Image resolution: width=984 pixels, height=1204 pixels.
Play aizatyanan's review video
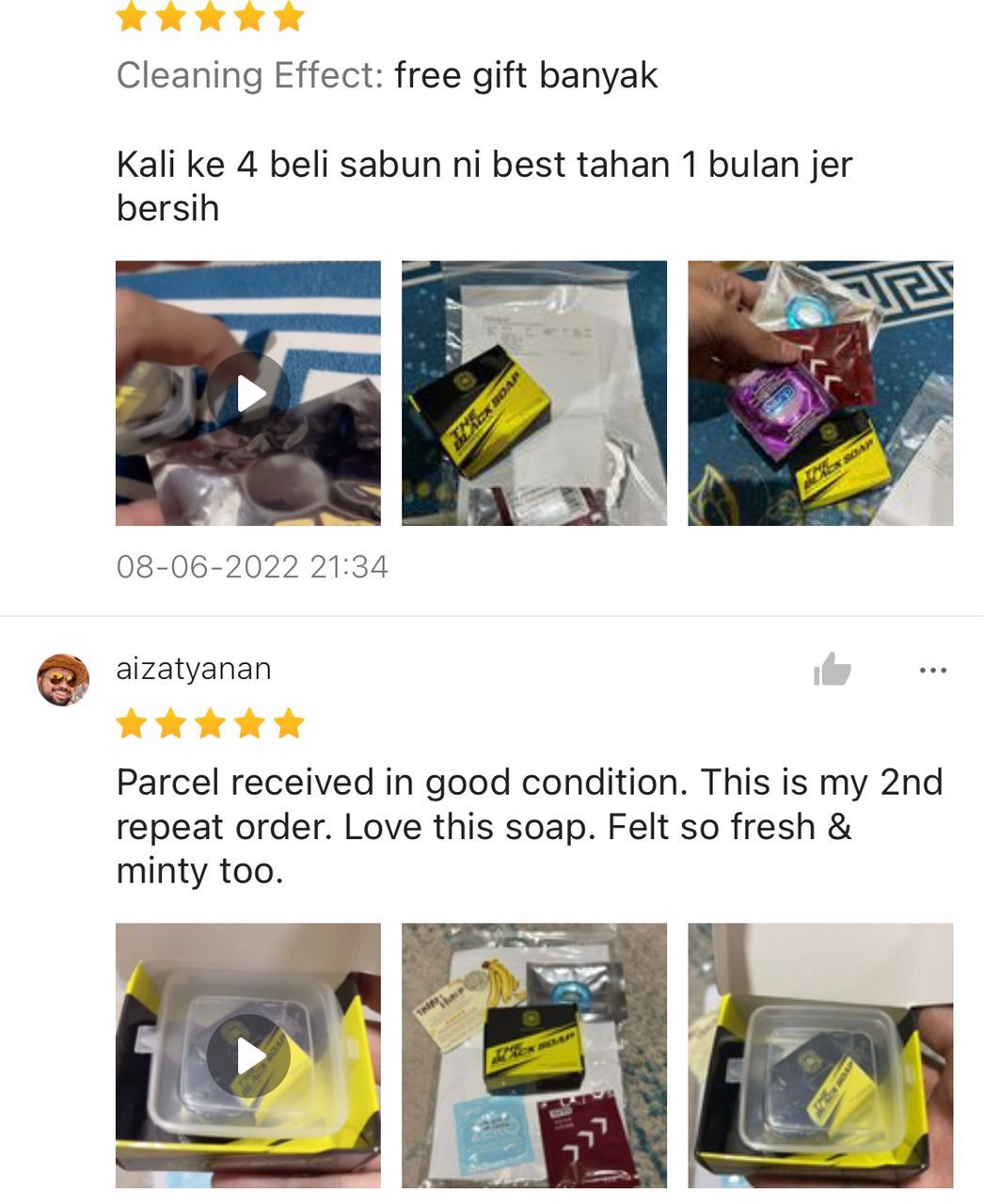pyautogui.click(x=248, y=1055)
